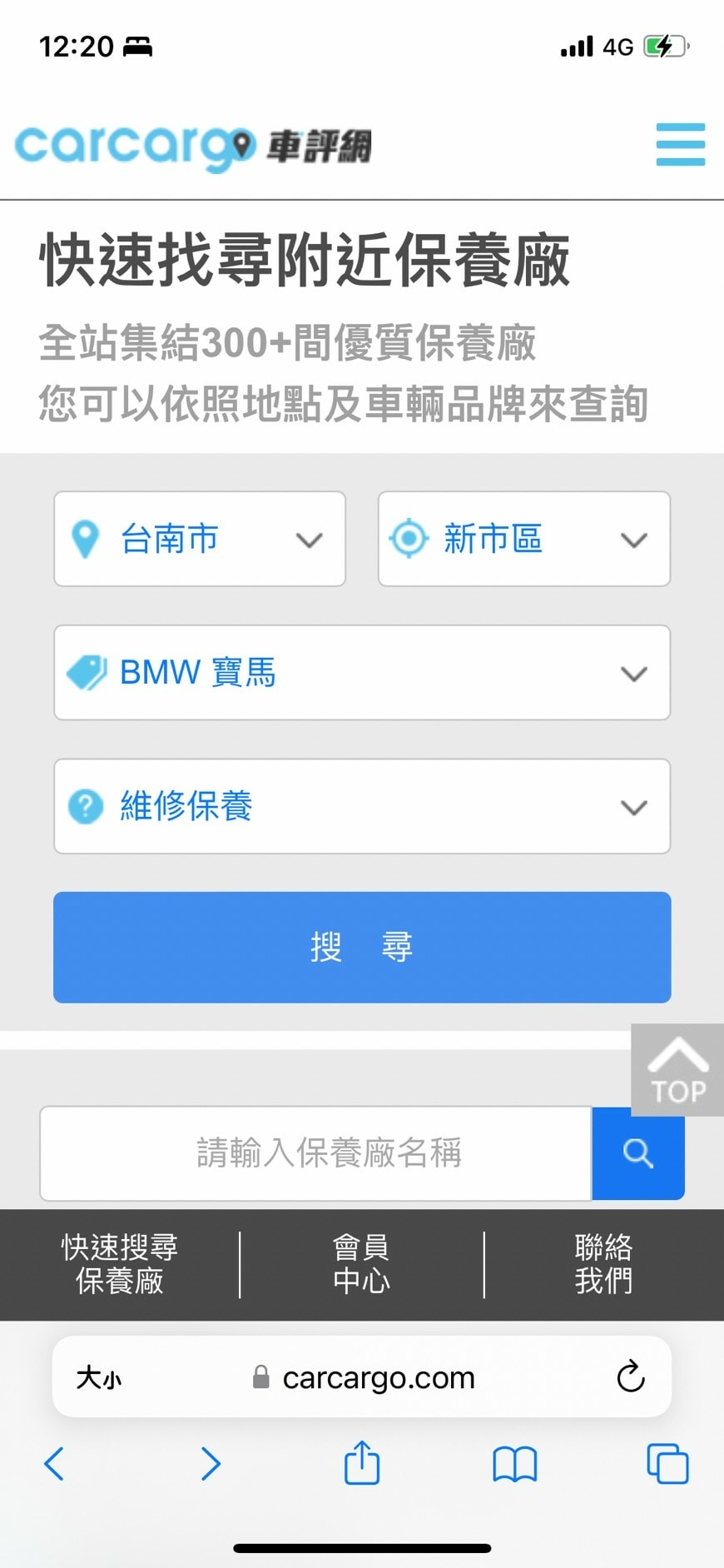Open 聯絡我們 contact page
Screen dimensions: 724x1568
(x=603, y=1264)
